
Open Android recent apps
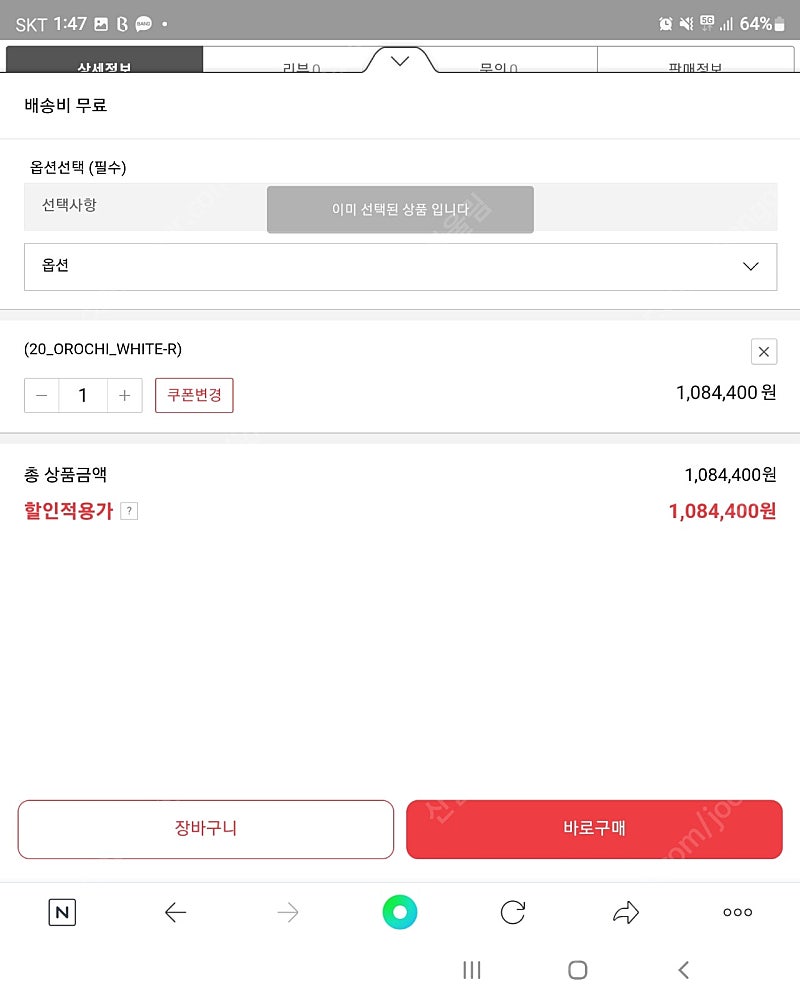tap(471, 970)
